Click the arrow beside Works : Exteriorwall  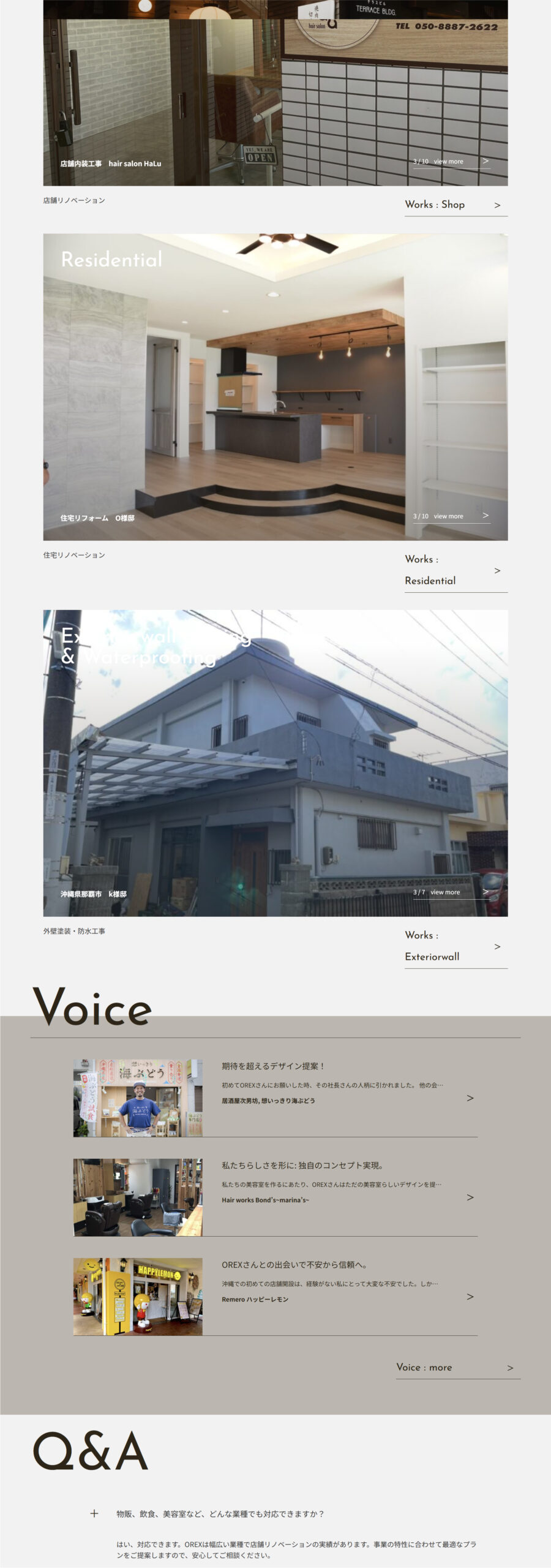pos(497,946)
